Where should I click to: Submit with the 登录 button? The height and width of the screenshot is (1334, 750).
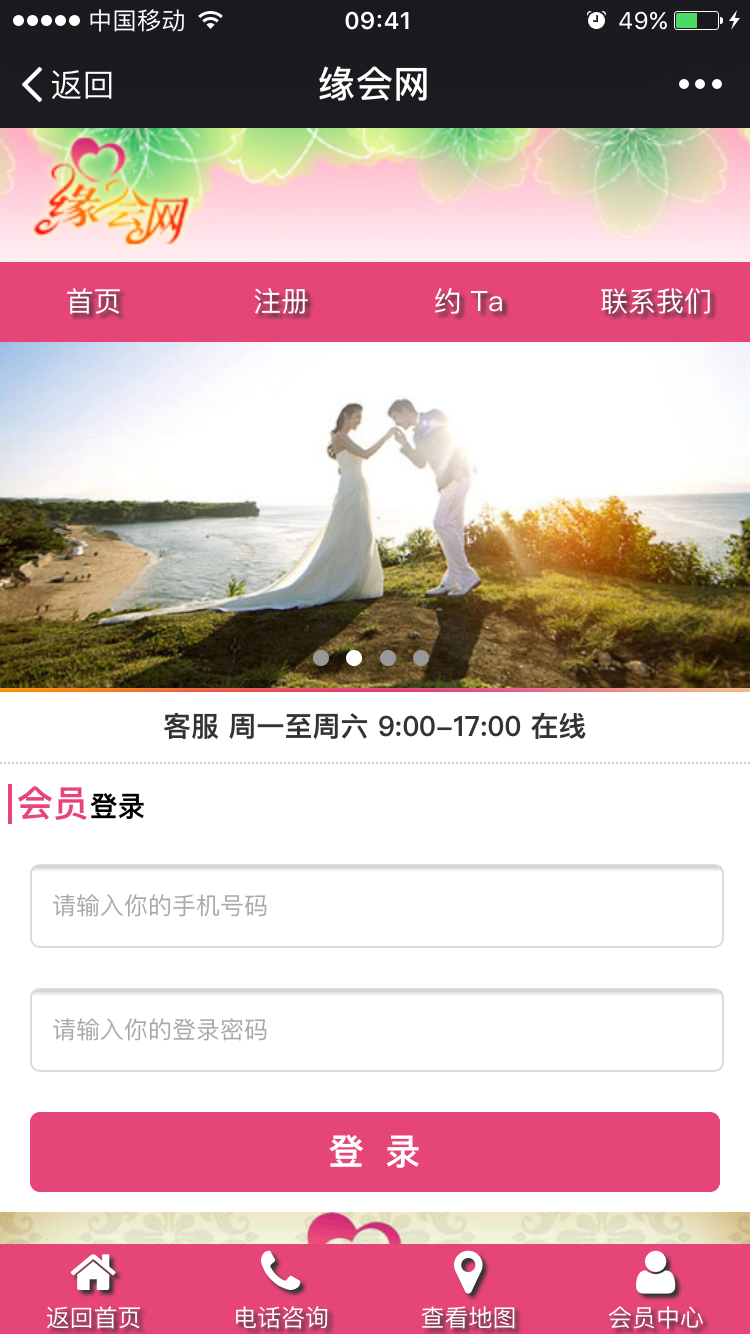(375, 1152)
